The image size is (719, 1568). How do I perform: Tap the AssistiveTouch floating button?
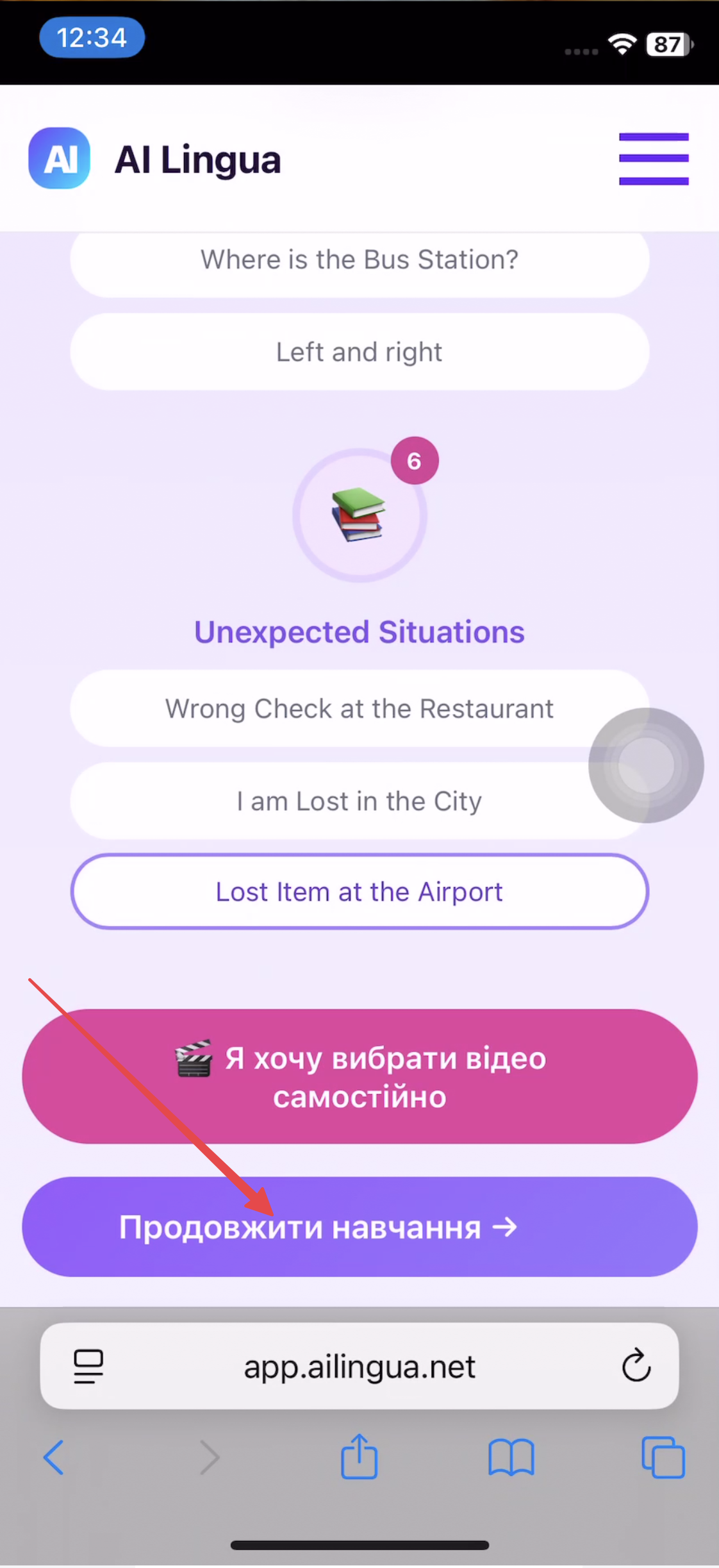click(646, 765)
